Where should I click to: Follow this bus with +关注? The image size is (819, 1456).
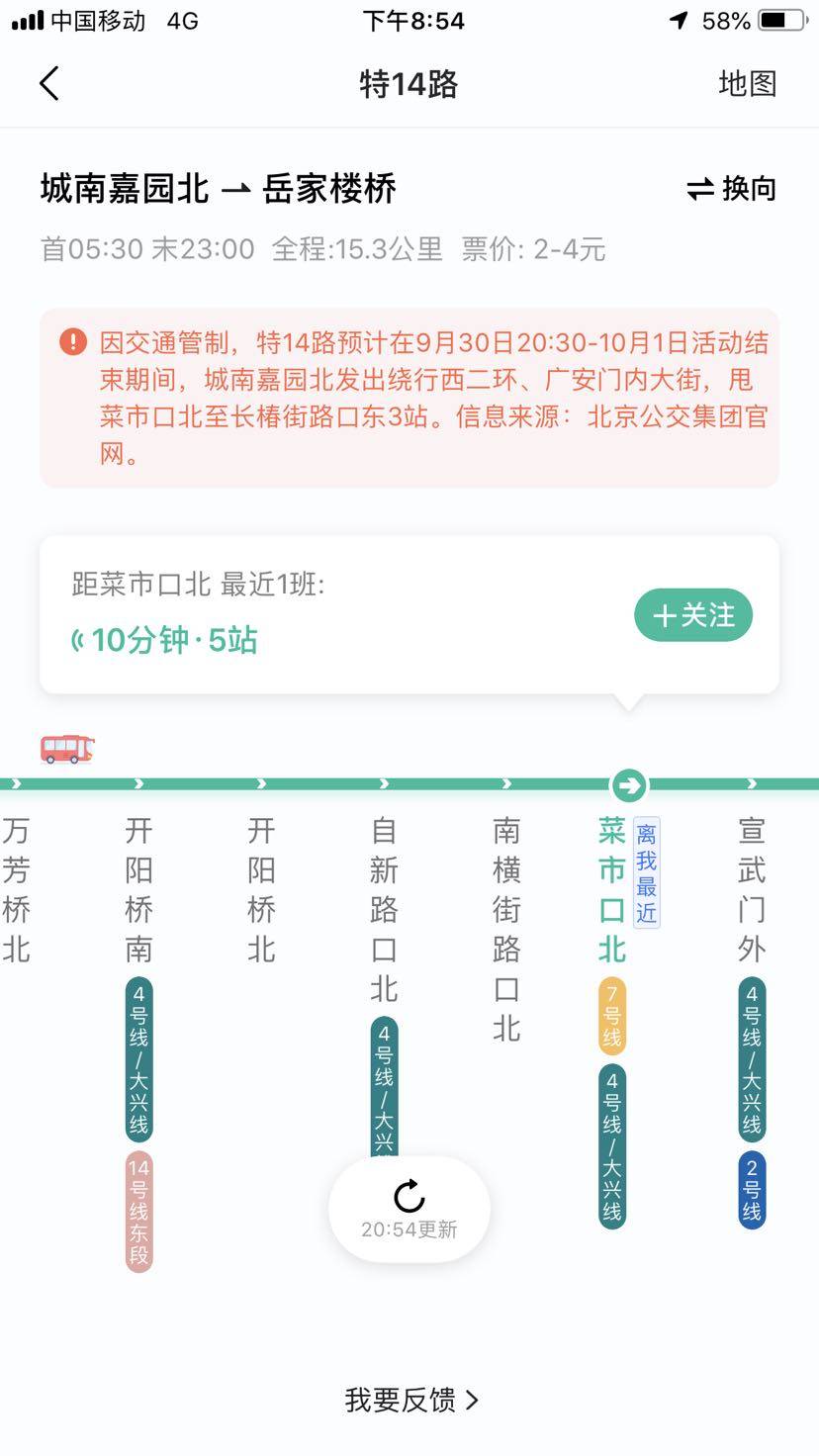693,615
